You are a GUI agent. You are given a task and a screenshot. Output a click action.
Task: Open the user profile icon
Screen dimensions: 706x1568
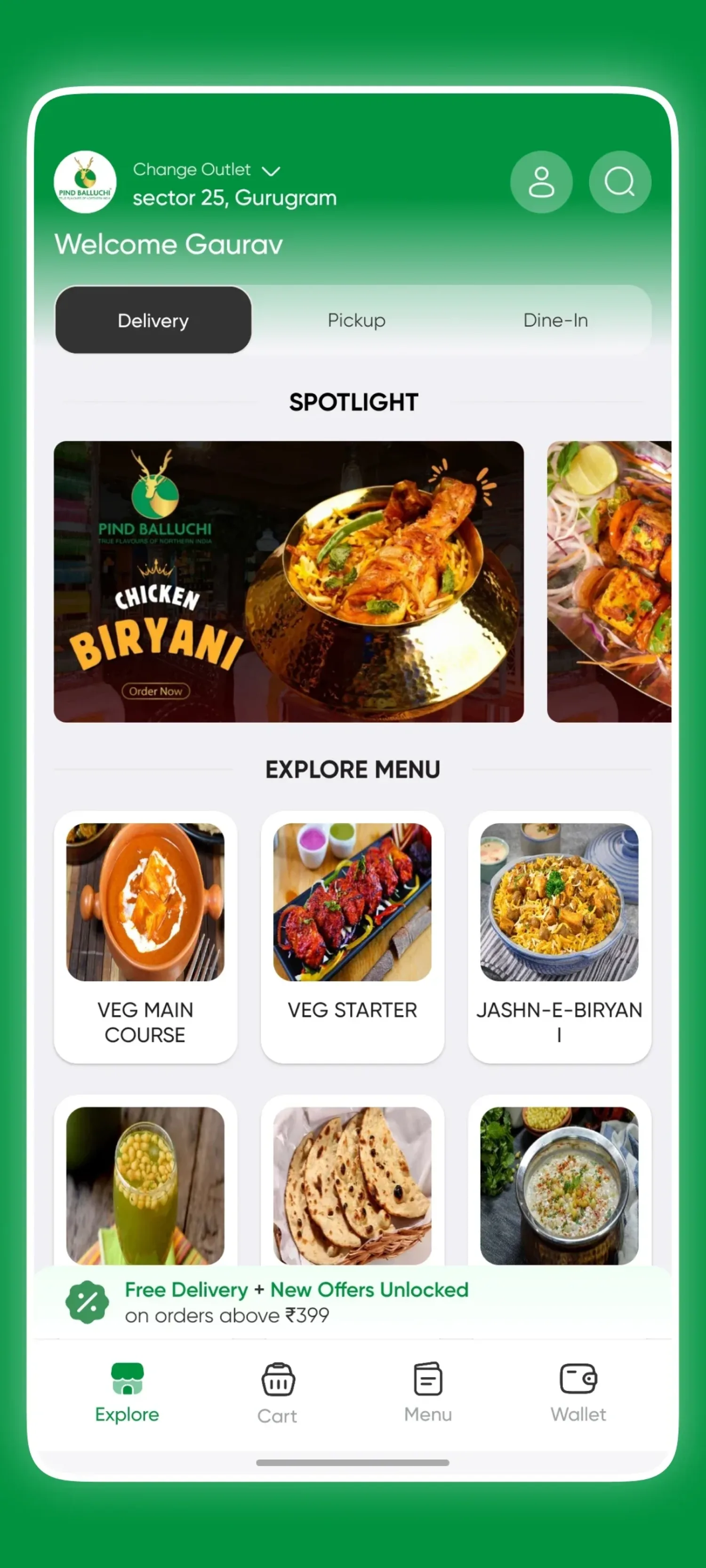(541, 182)
